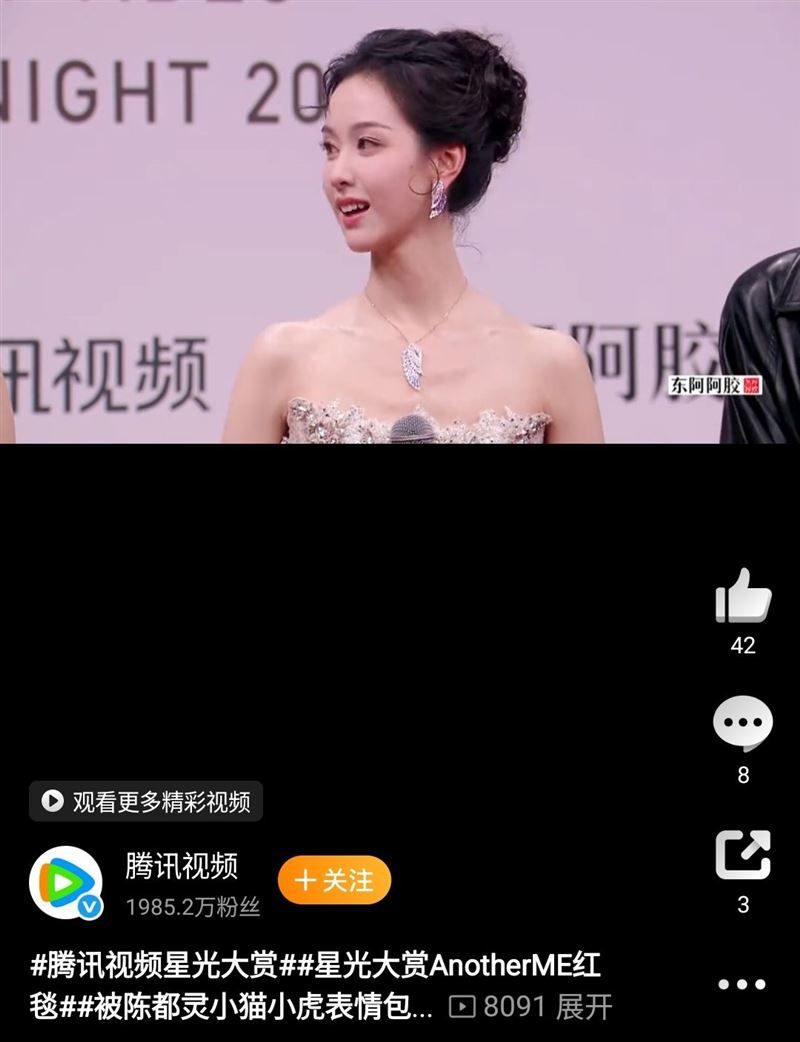Tap the 1985.2万粉丝 follower count
This screenshot has height=1042, width=800.
pyautogui.click(x=190, y=901)
